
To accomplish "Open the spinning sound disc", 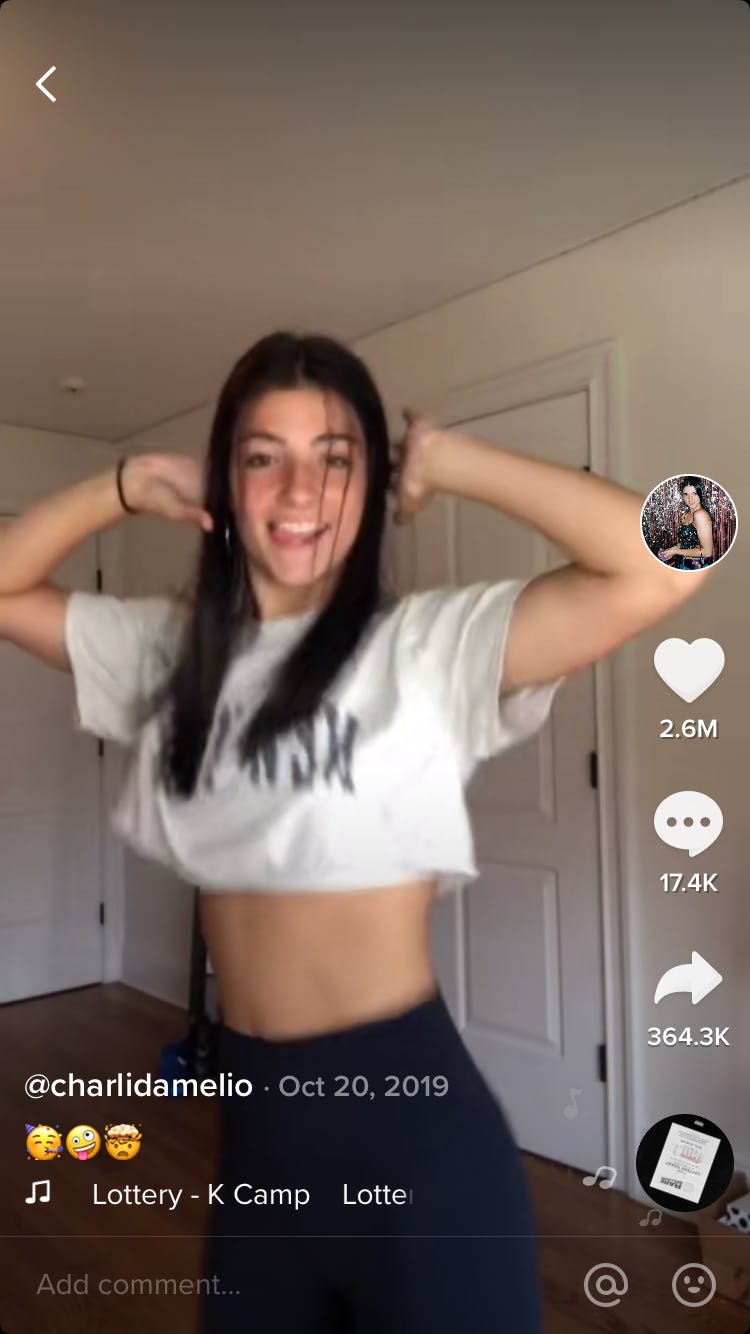I will [x=685, y=1163].
